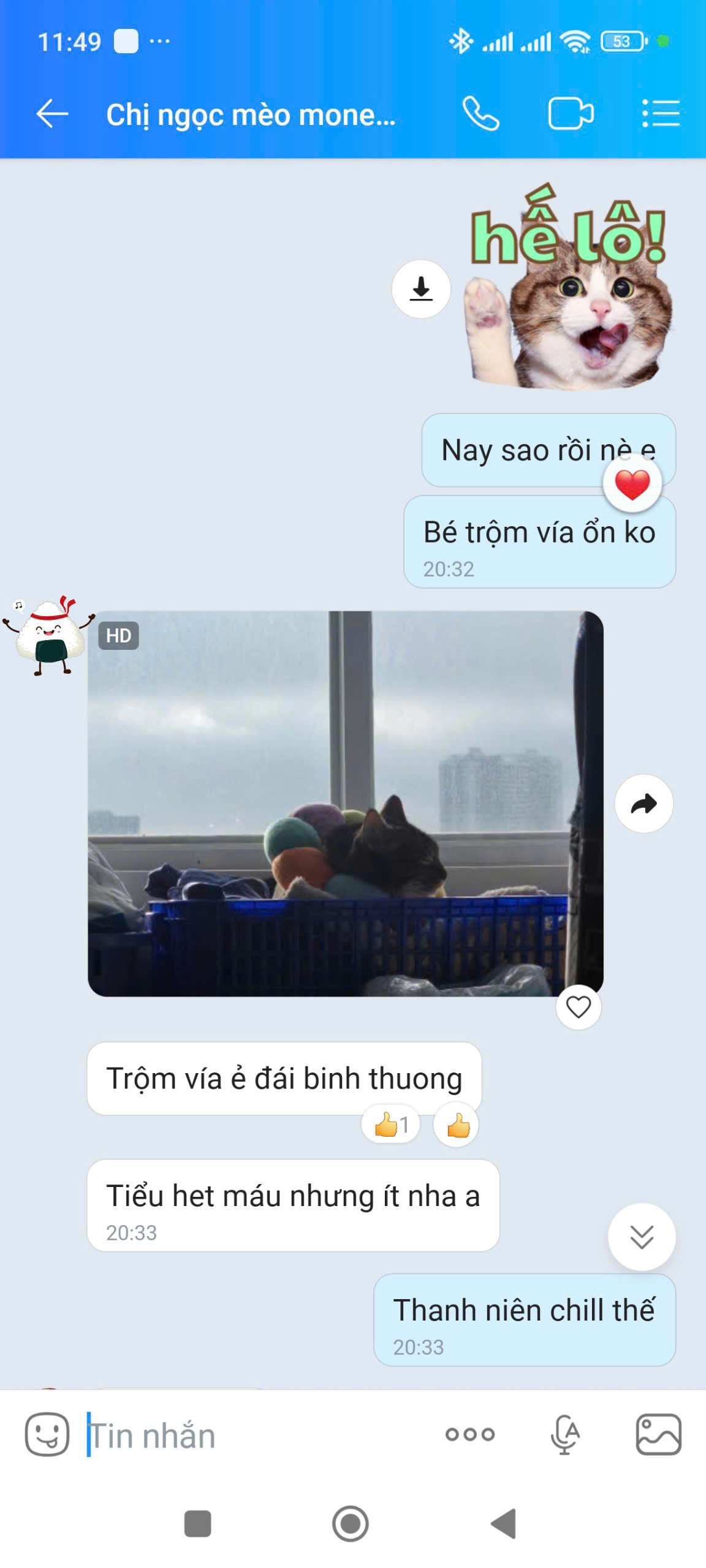Forward the cat photo
This screenshot has height=1568, width=706.
tap(643, 804)
